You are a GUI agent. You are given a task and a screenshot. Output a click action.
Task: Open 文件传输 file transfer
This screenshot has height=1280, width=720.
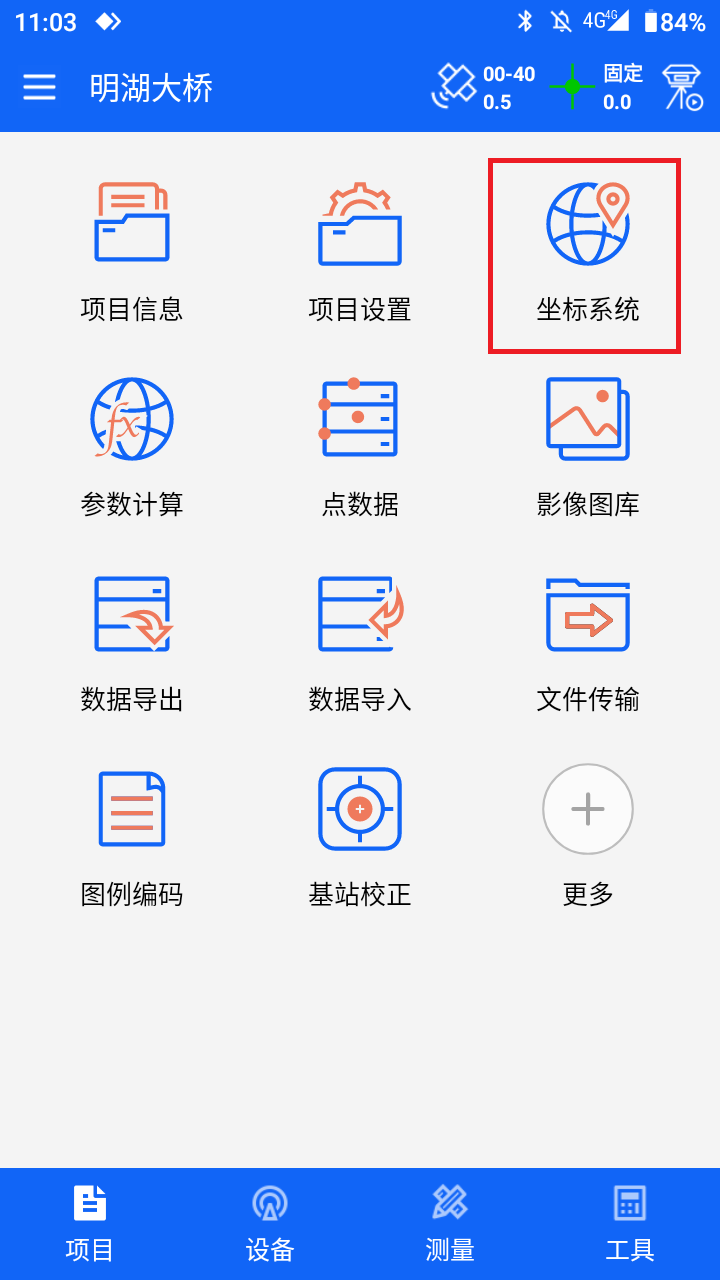coord(587,642)
